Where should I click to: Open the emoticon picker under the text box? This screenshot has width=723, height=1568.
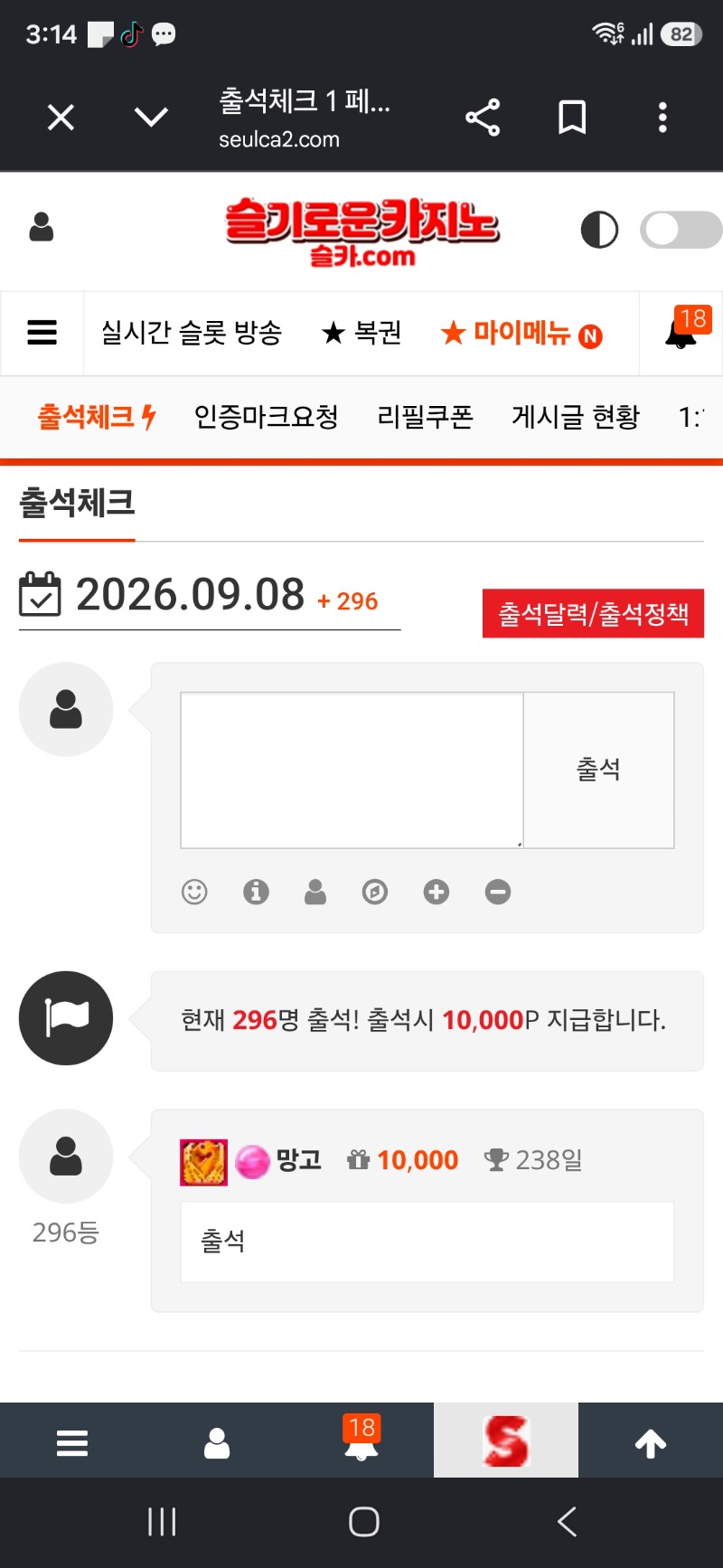coord(194,893)
